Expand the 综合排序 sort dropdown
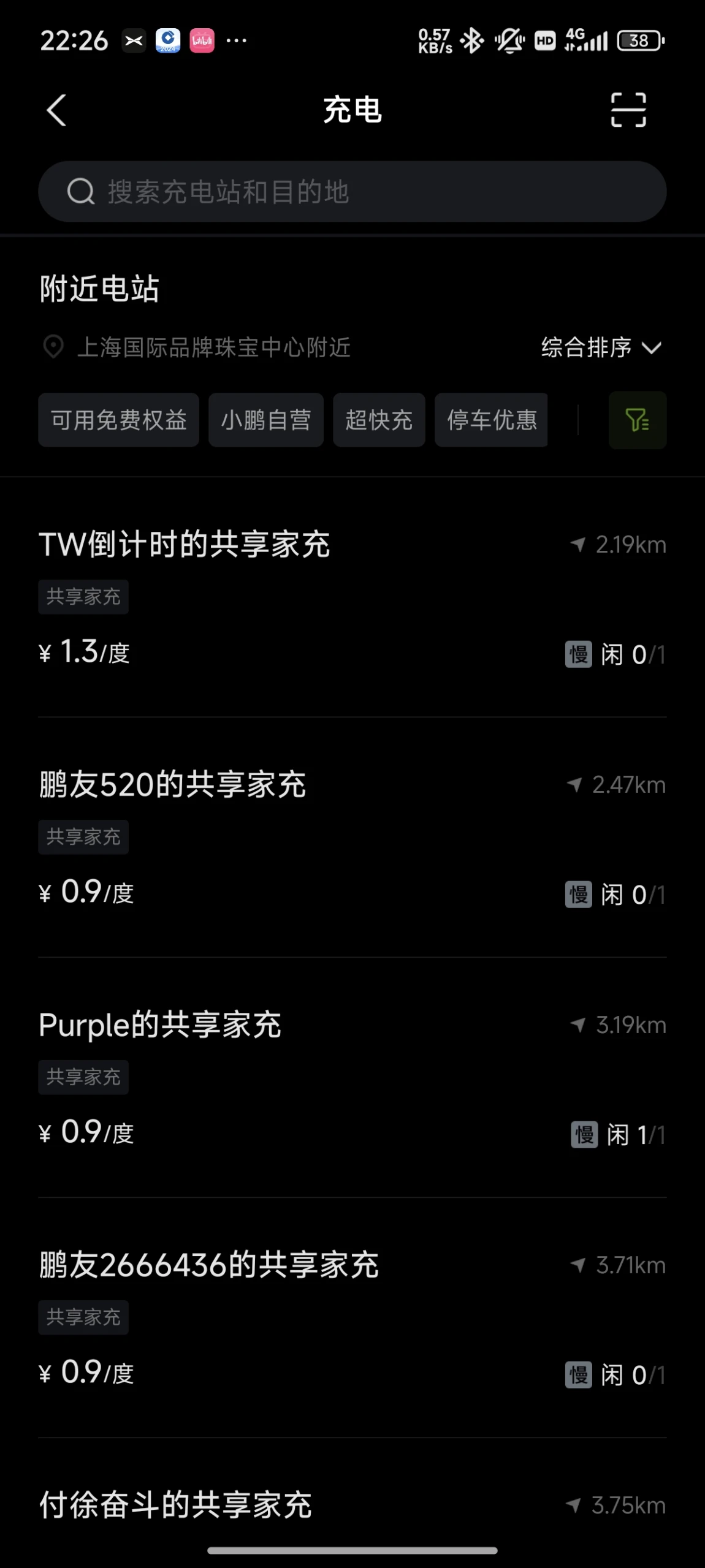705x1568 pixels. click(x=601, y=347)
